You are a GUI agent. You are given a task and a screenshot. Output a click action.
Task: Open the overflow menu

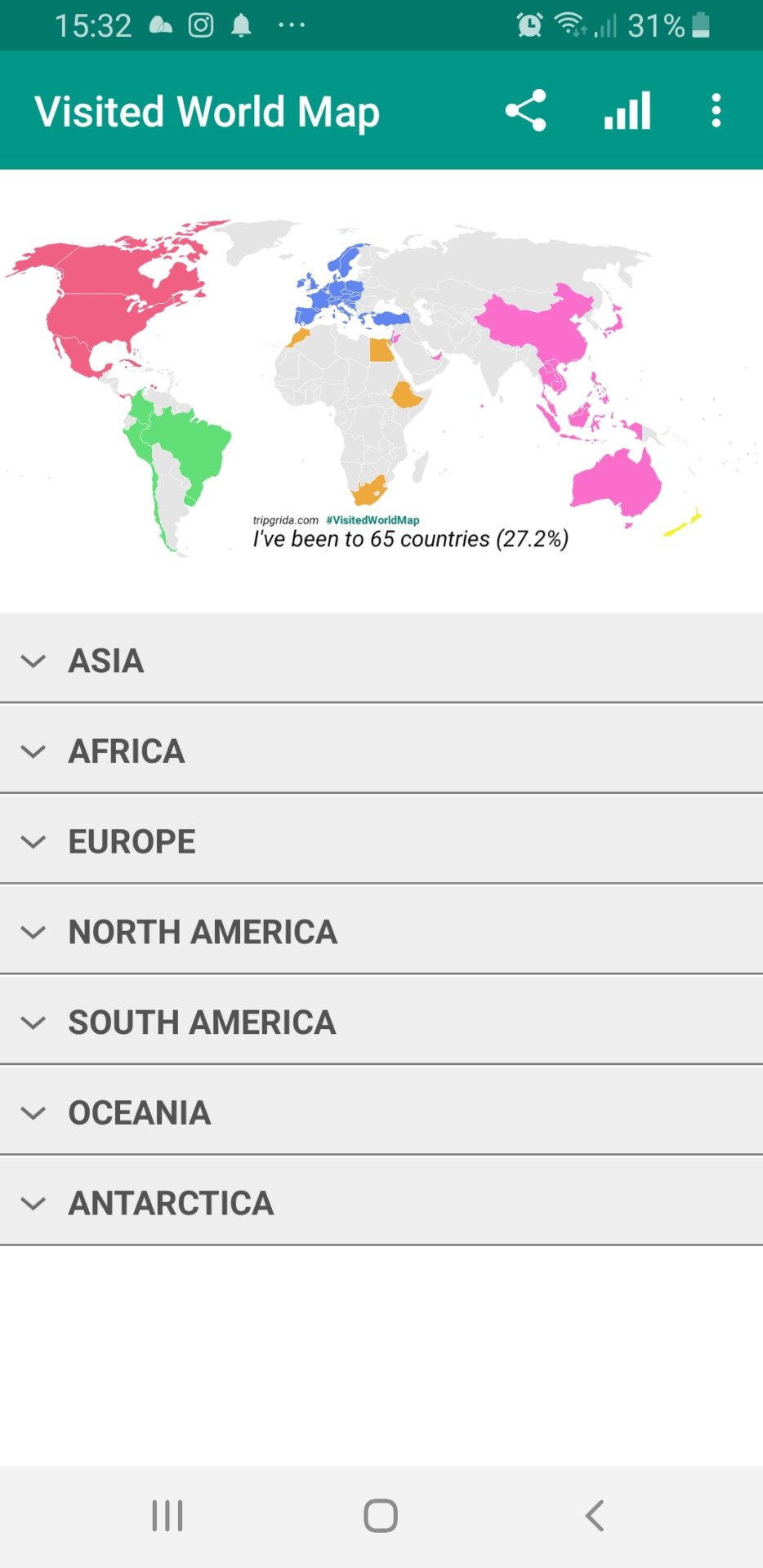pyautogui.click(x=716, y=111)
